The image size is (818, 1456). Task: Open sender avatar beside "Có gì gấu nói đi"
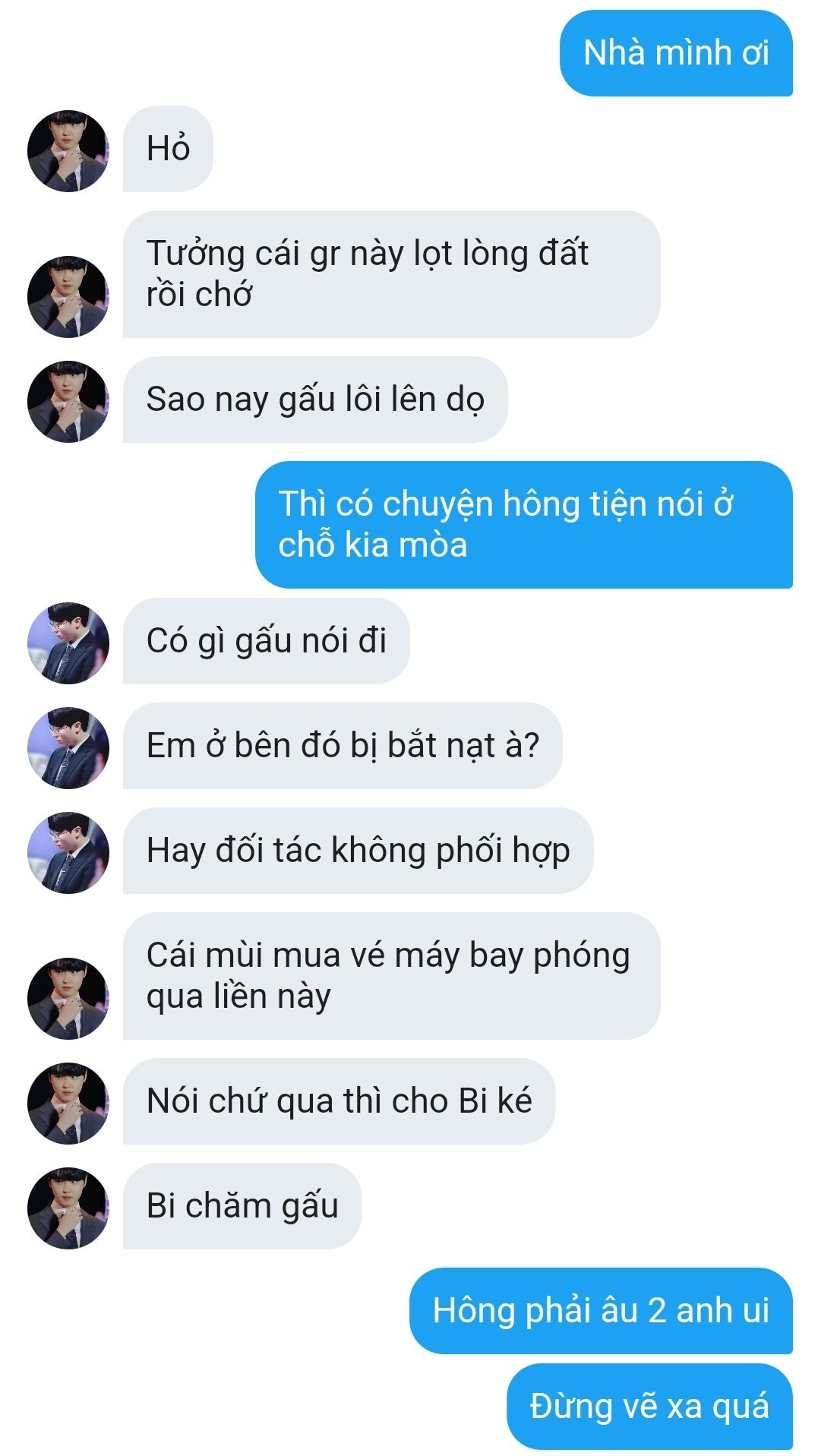click(x=68, y=643)
